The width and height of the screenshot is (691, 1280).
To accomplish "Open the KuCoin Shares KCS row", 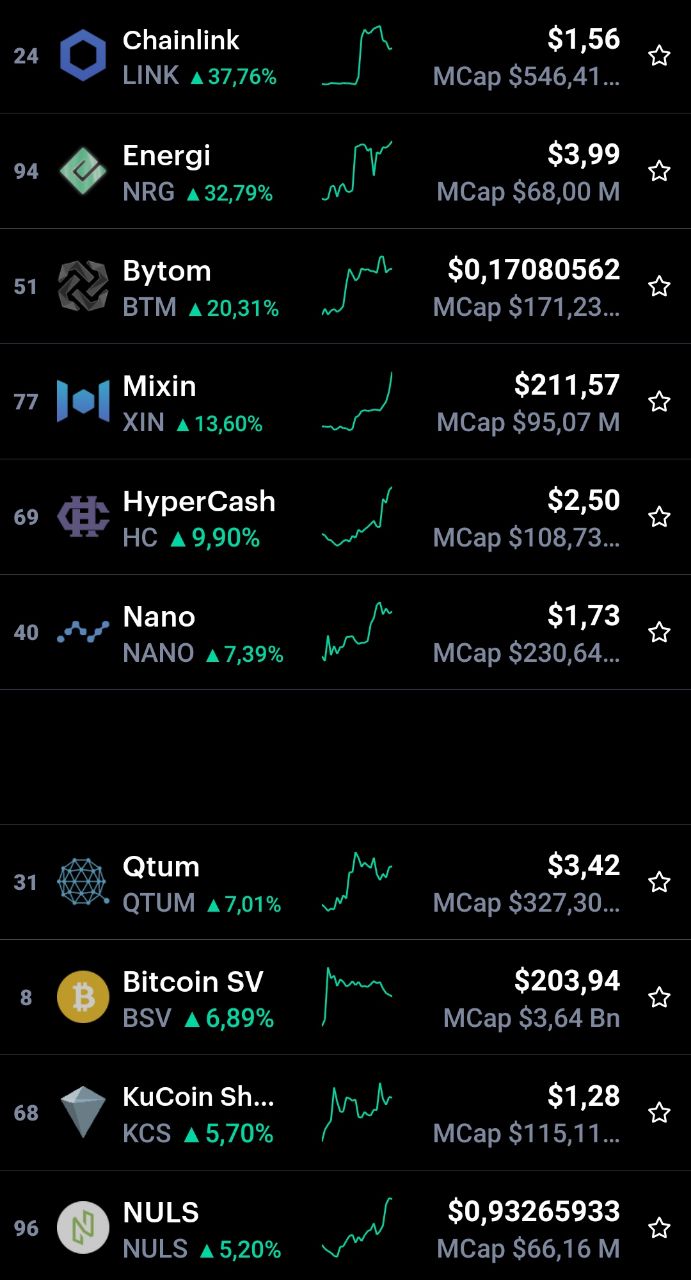I will pos(345,1112).
